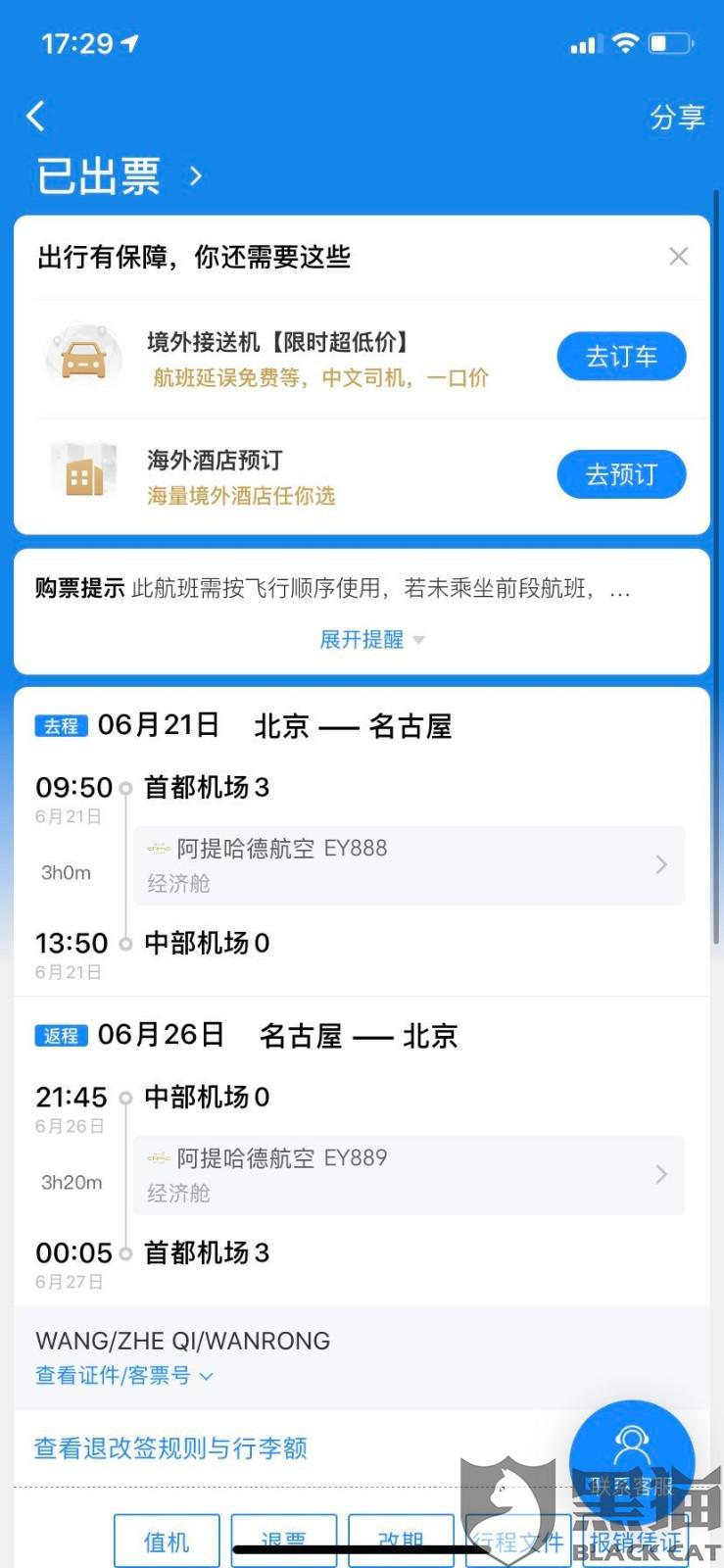Open flight details for EY889
724x1568 pixels.
(409, 1175)
